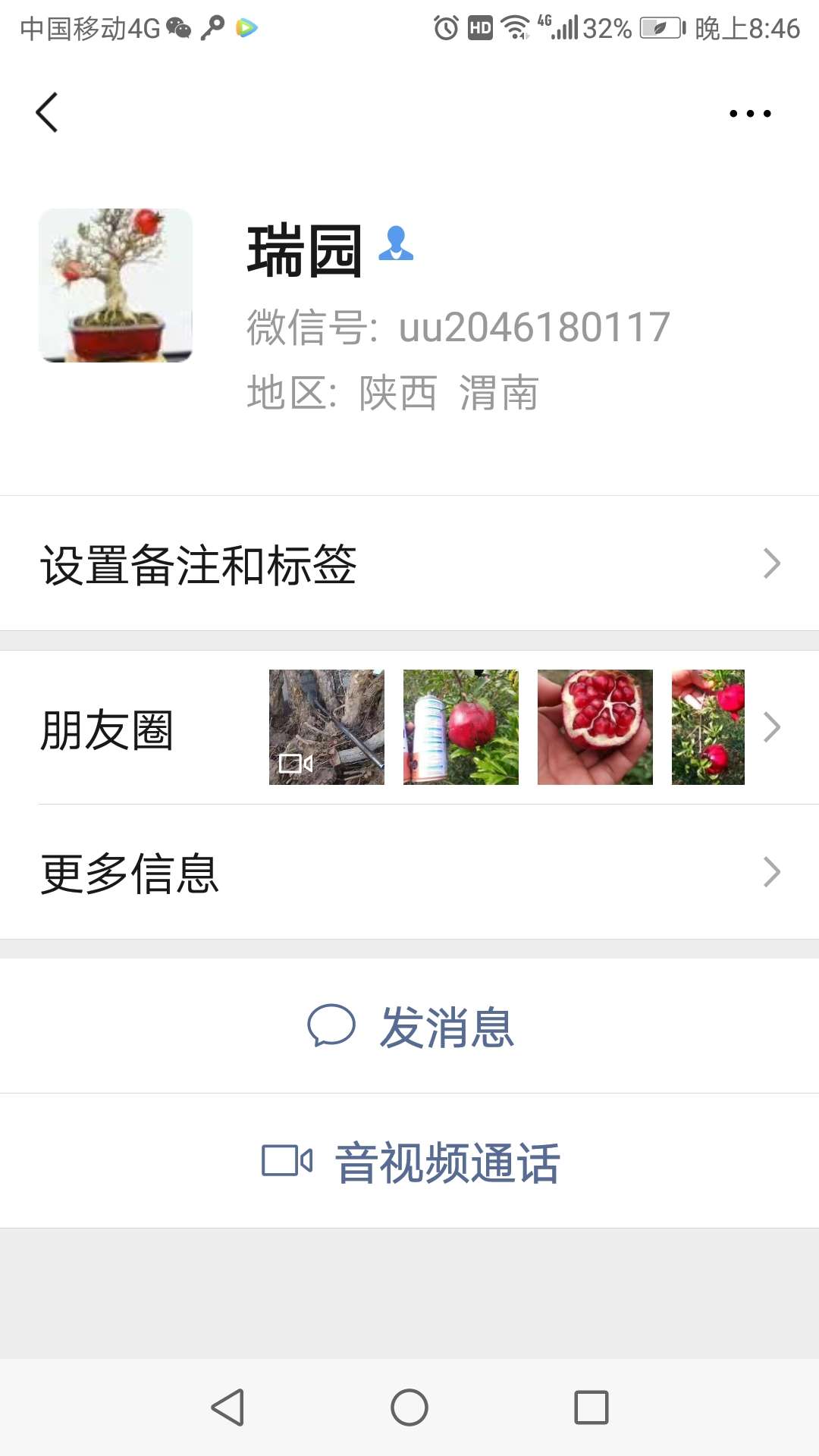Tap 发消息 to send a message

pyautogui.click(x=409, y=1027)
